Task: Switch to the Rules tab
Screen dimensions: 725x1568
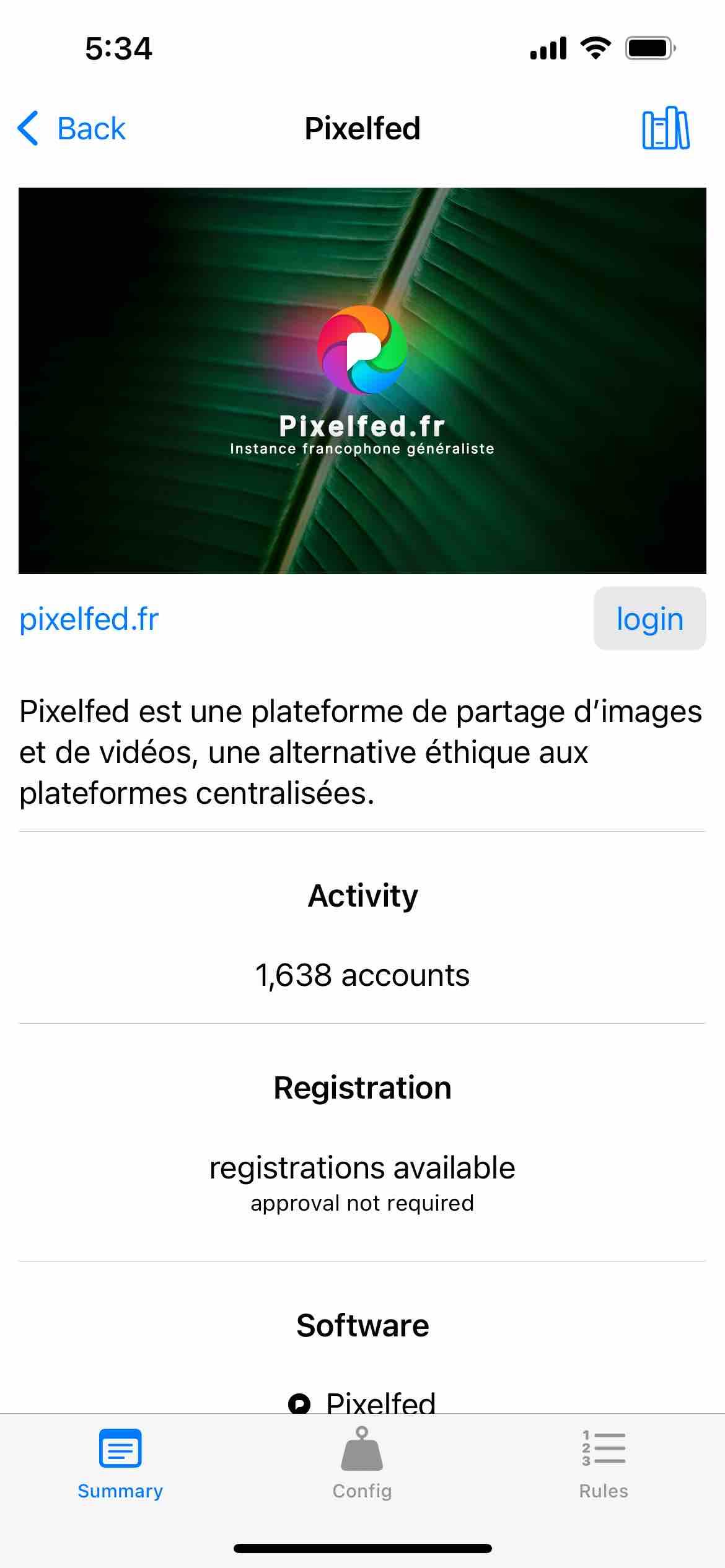Action: 603,1463
